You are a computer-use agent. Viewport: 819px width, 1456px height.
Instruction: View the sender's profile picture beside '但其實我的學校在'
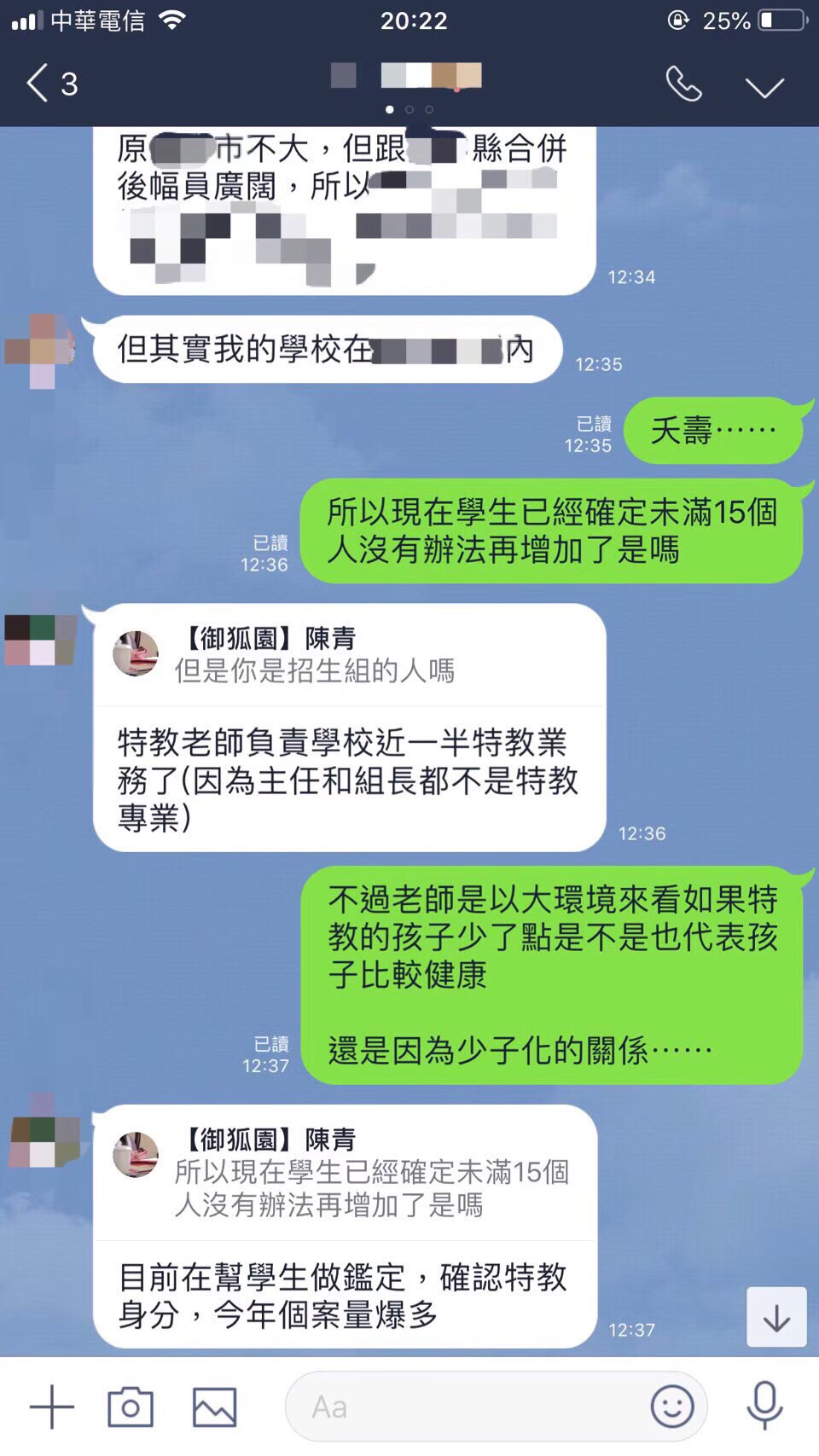click(x=39, y=351)
